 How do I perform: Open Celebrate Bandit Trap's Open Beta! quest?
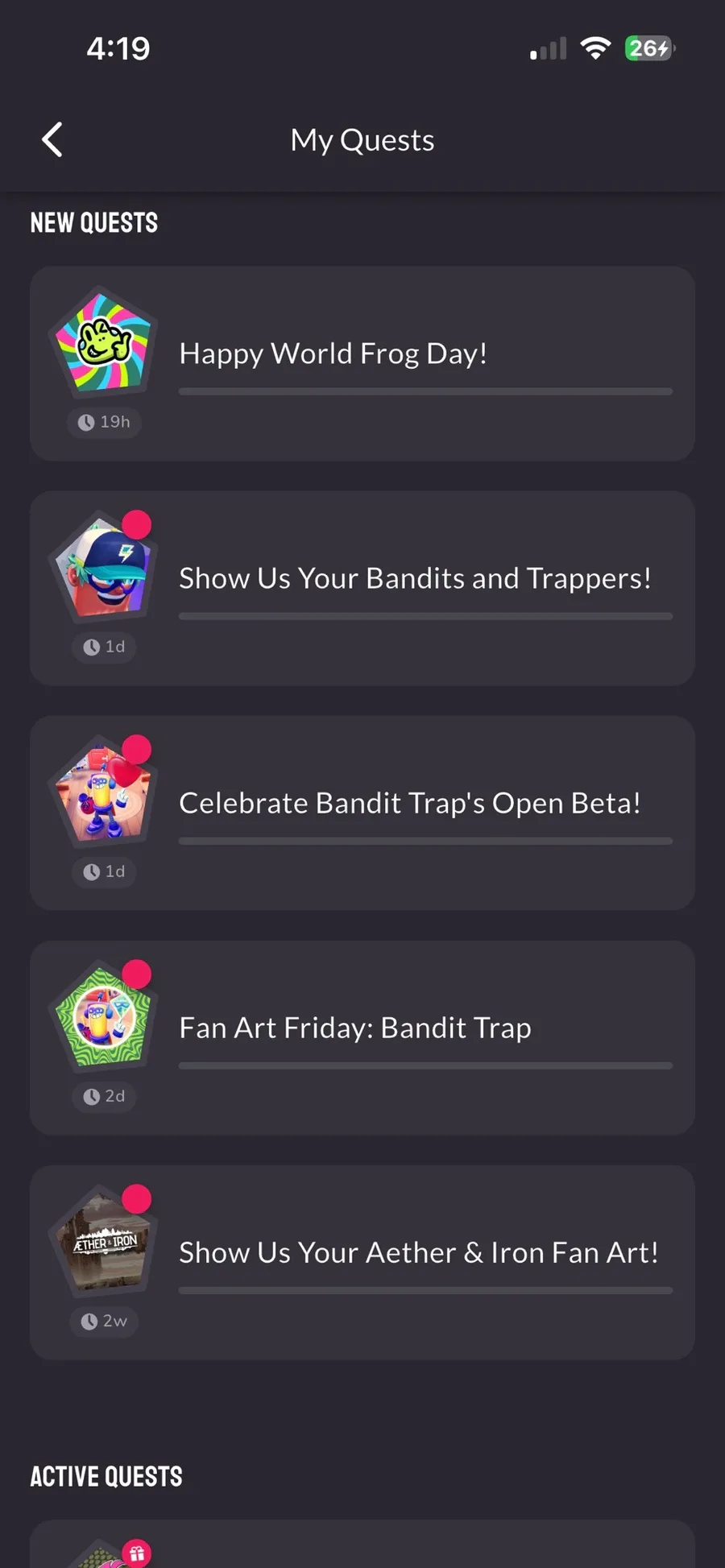pos(362,813)
